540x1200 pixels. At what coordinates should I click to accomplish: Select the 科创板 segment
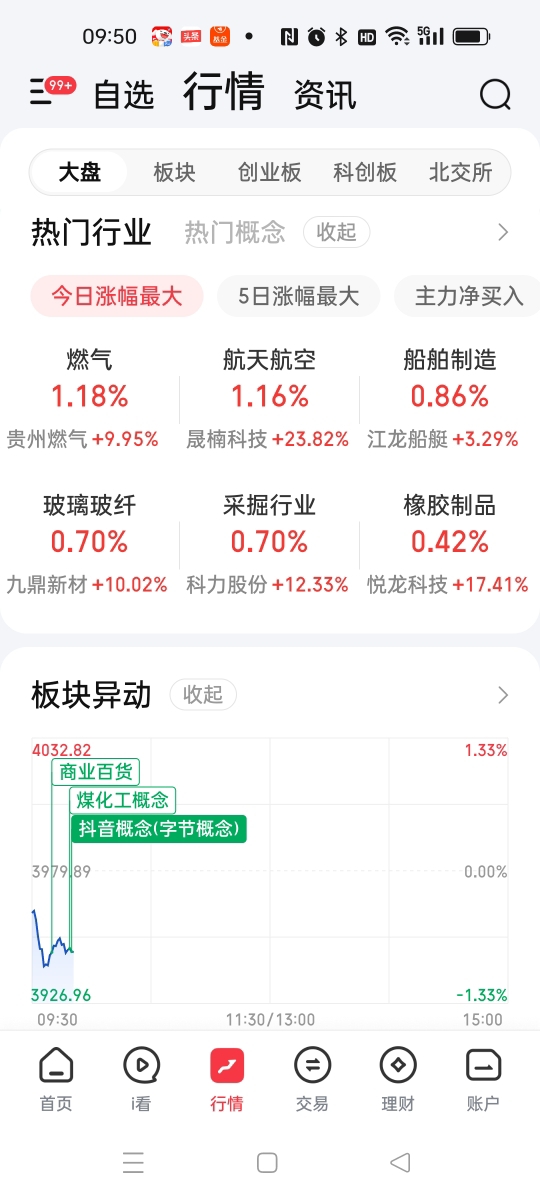(x=365, y=172)
